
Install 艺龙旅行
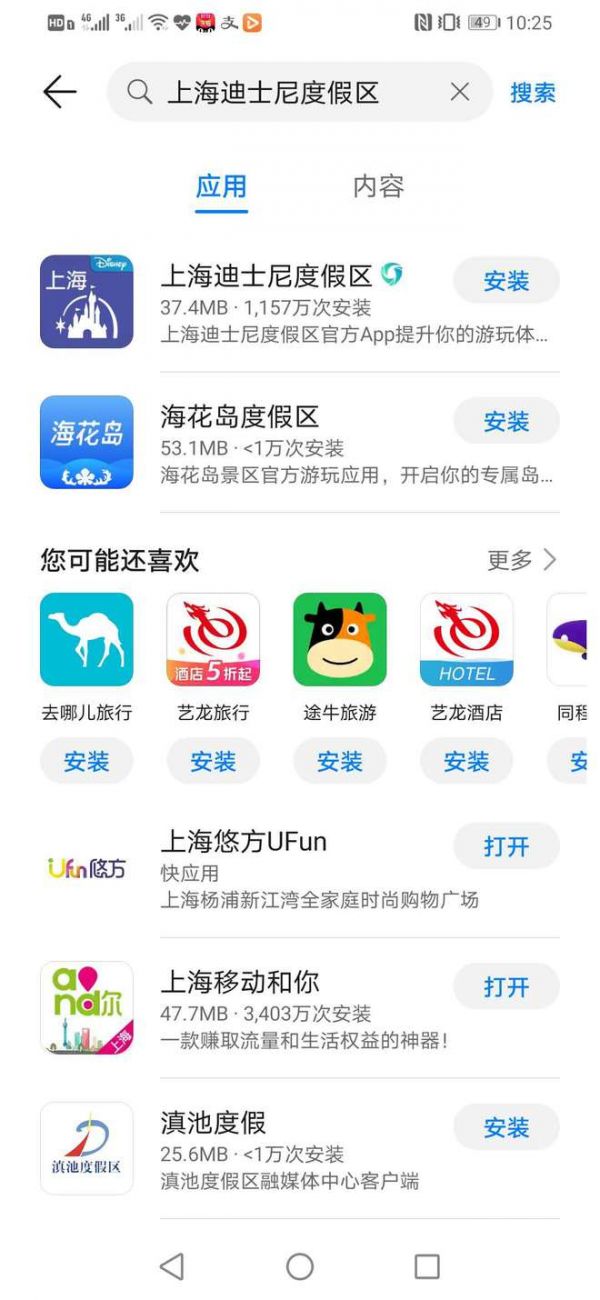pyautogui.click(x=213, y=762)
